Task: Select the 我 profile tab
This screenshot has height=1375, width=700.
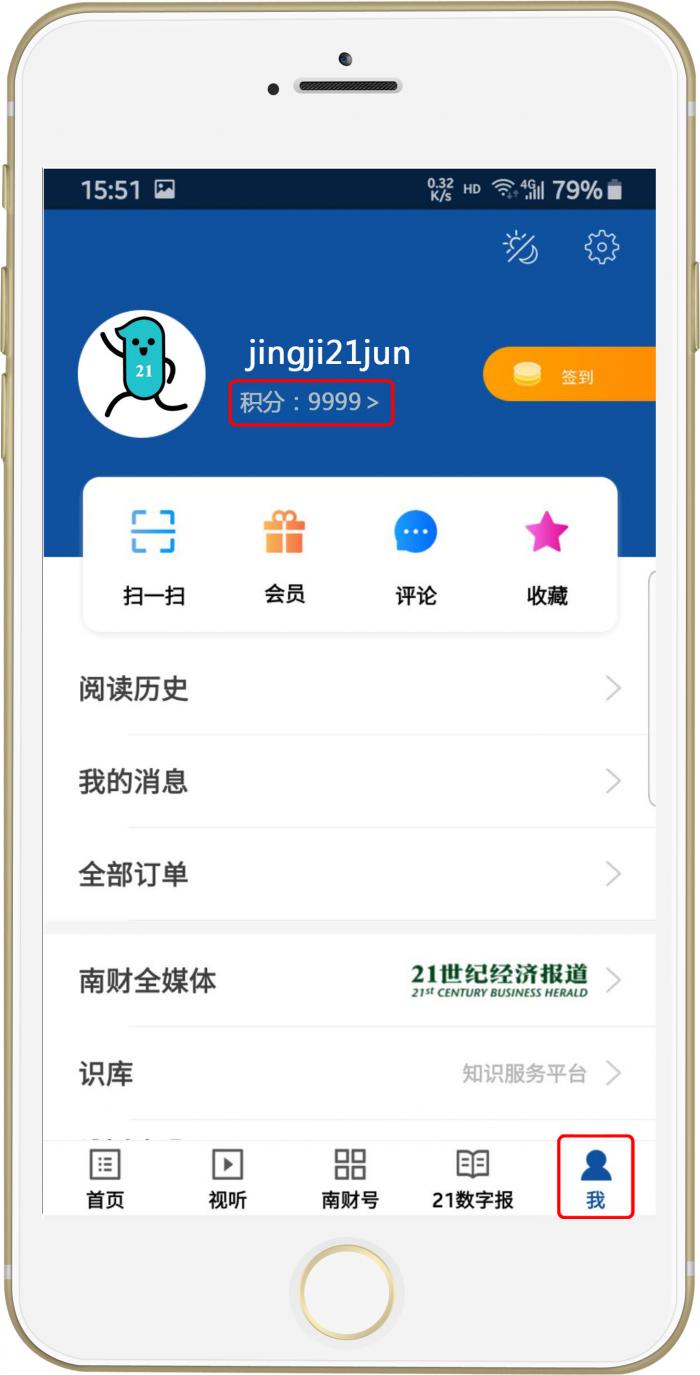Action: click(596, 1178)
